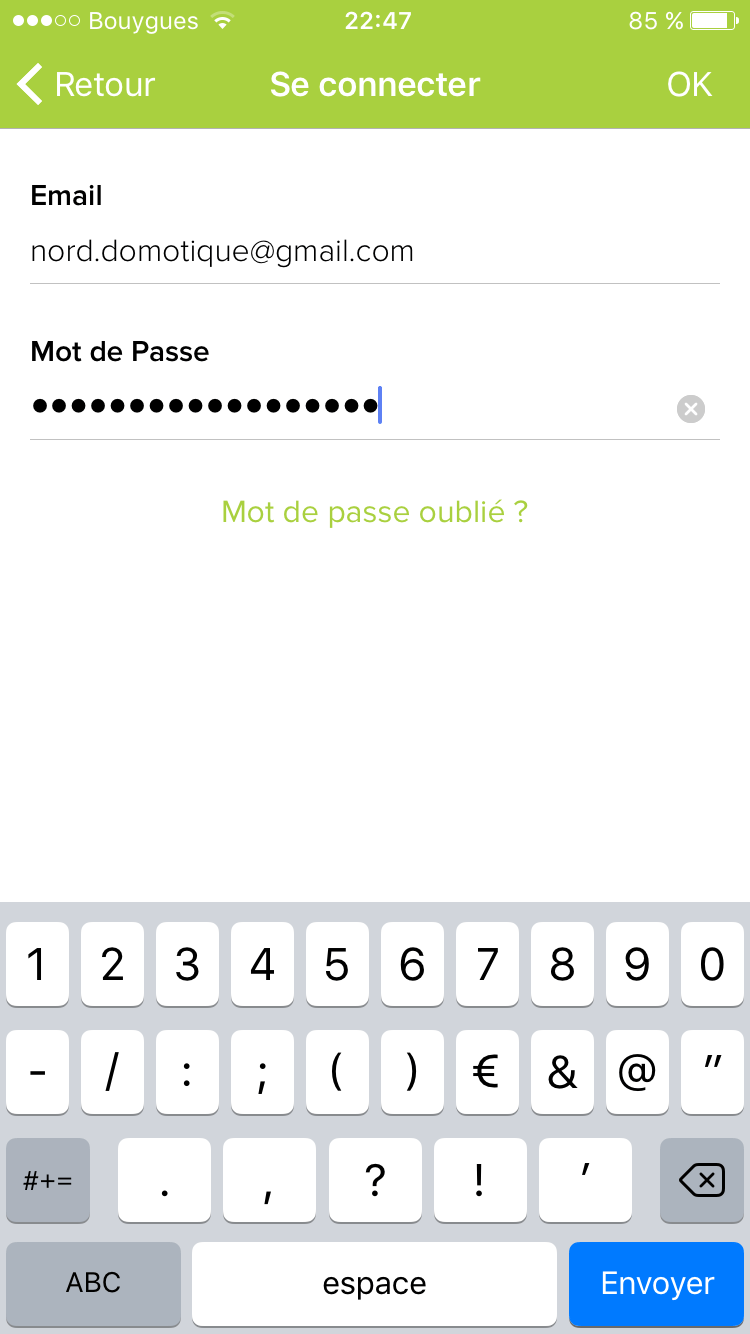Switch keyboard to ABC letters
Image resolution: width=750 pixels, height=1334 pixels.
point(93,1283)
